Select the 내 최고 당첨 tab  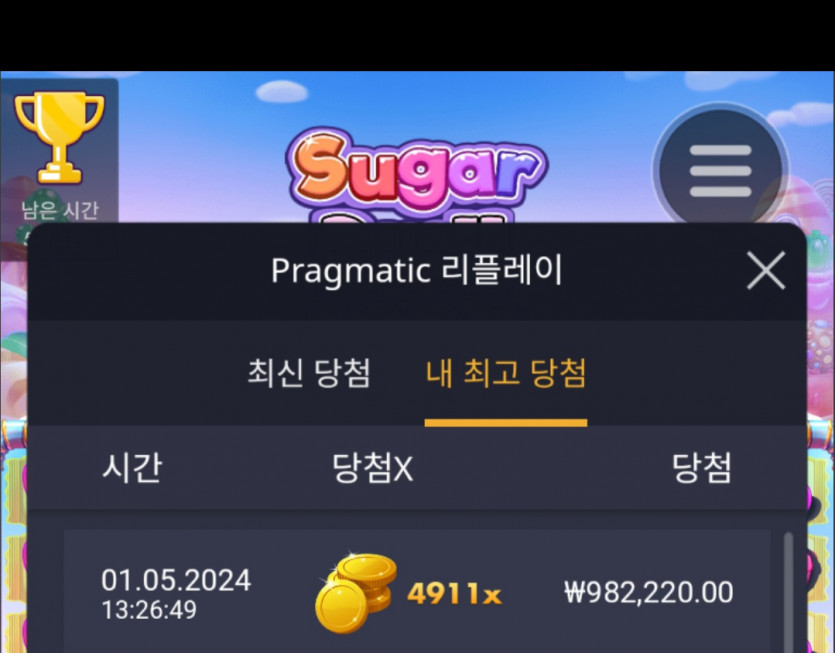tap(506, 374)
